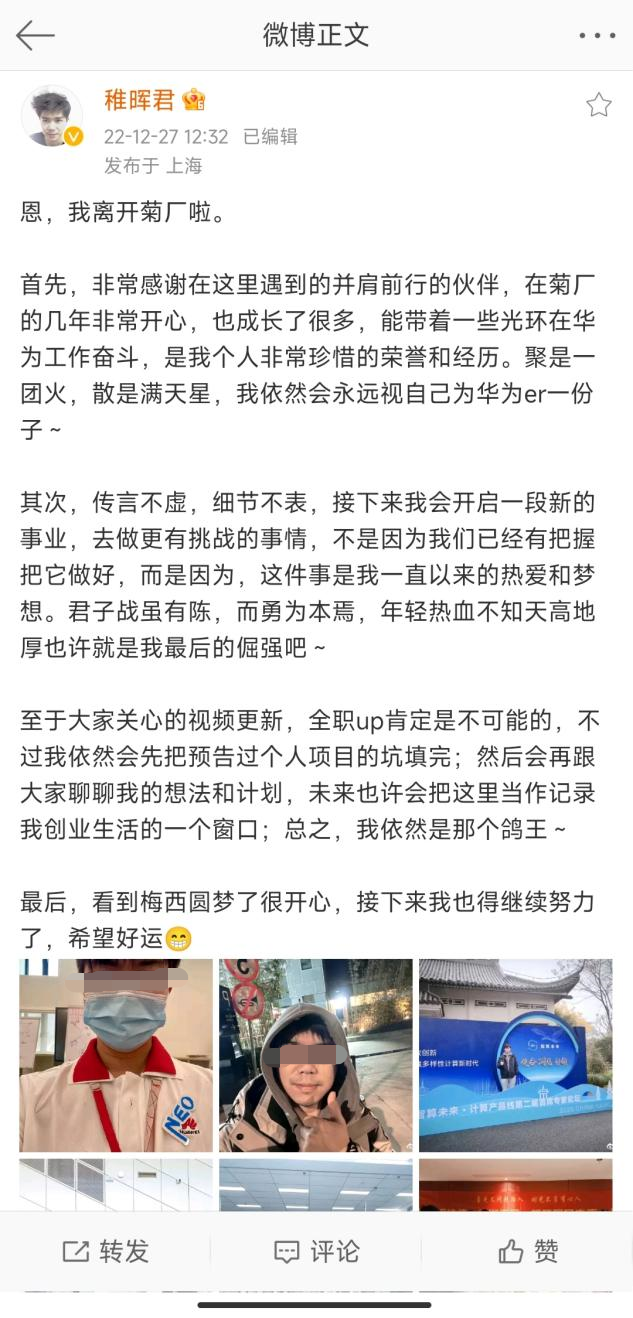View the hooded night selfie photo
Viewport: 633px width, 1318px height.
(316, 1055)
